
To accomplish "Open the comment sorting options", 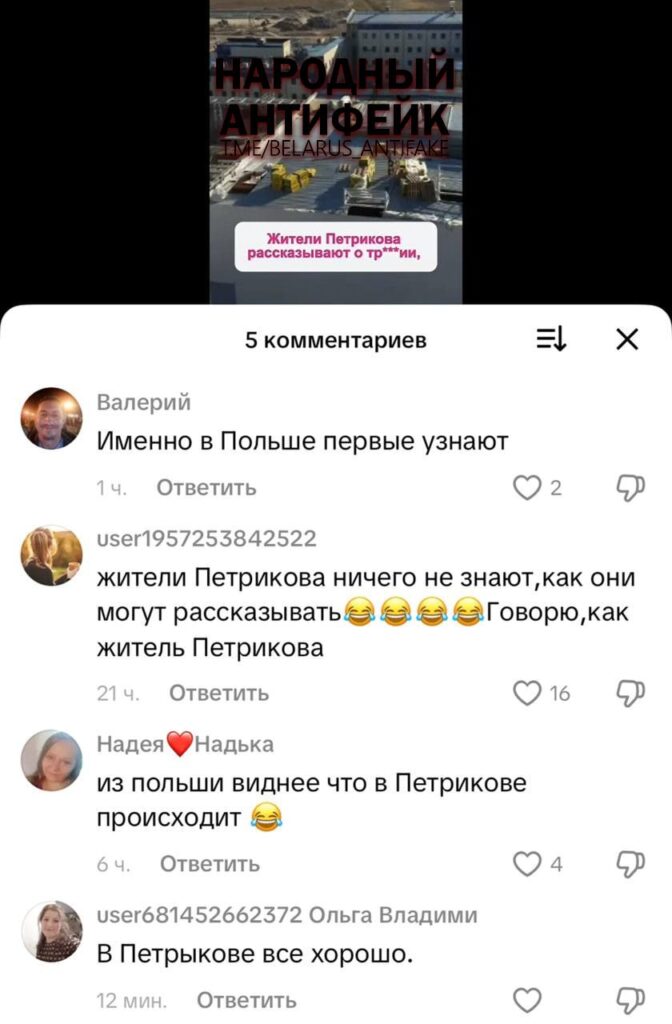I will point(551,340).
